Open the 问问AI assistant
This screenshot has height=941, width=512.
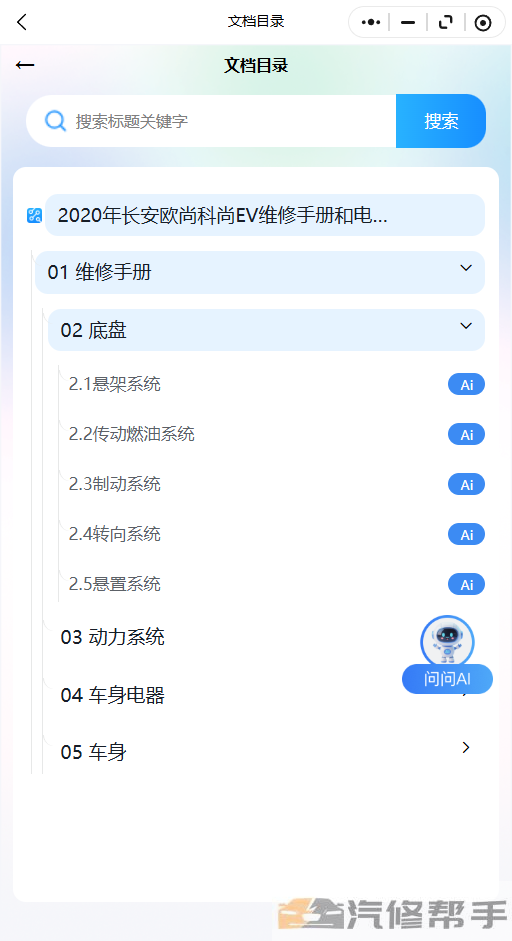[x=447, y=655]
